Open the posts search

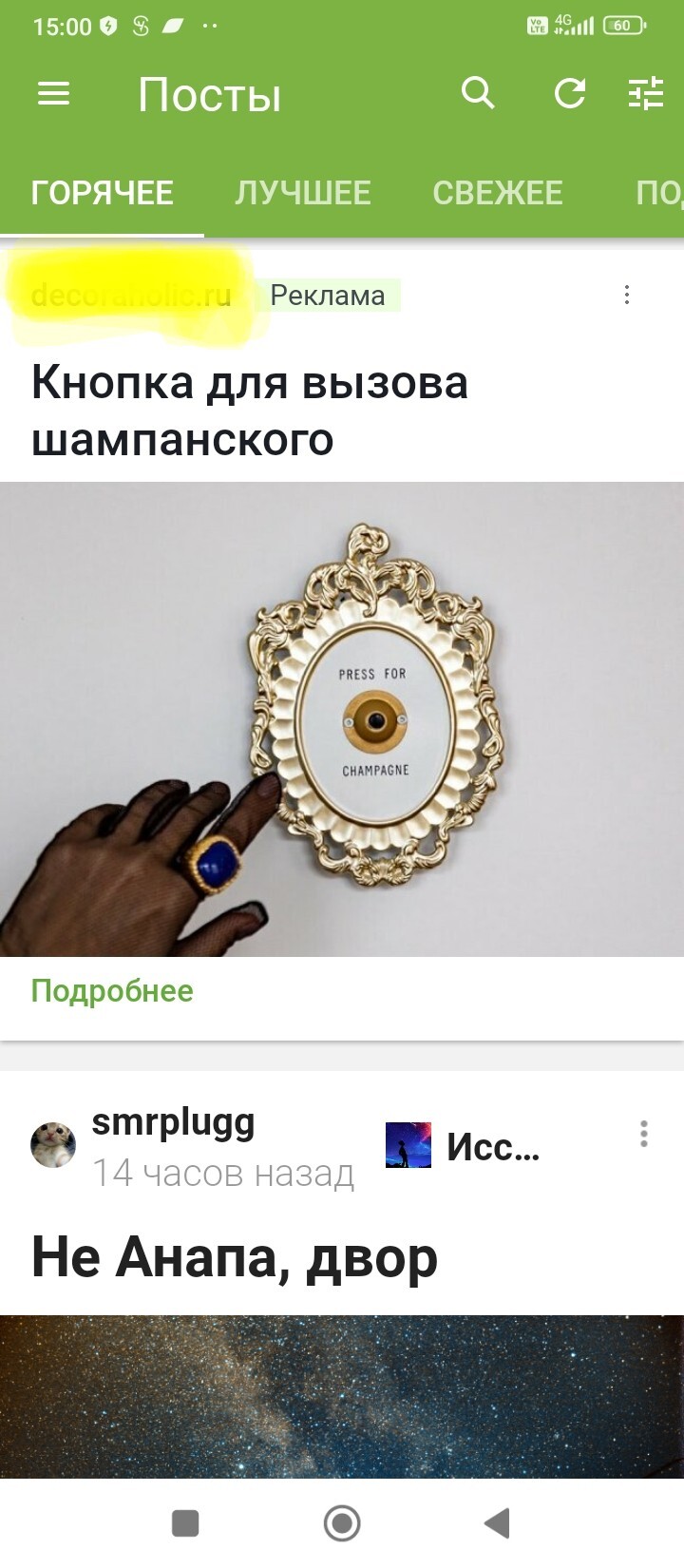[478, 93]
